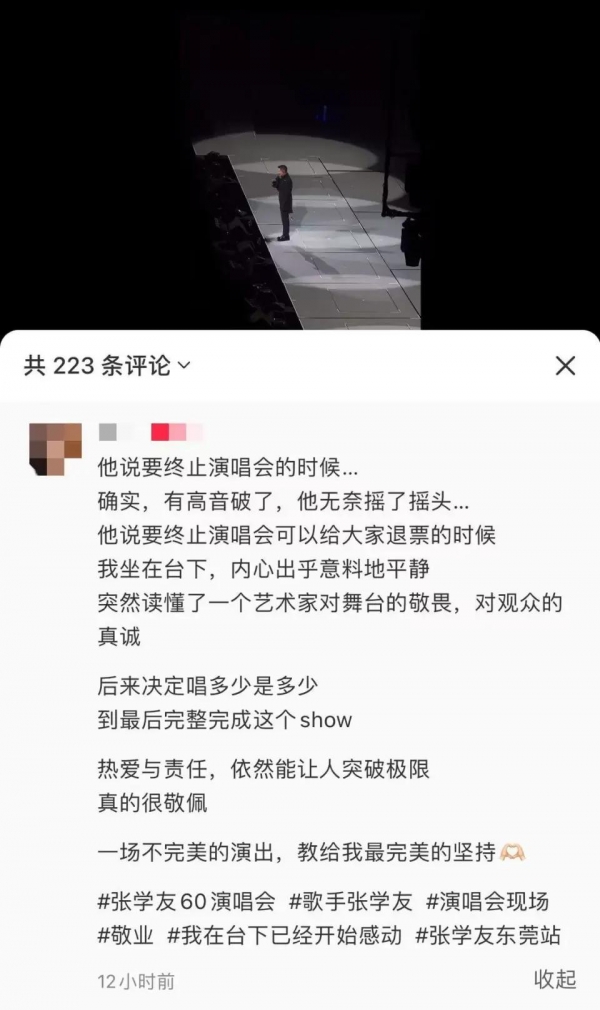Open hashtag #演唱会现场

pyautogui.click(x=487, y=902)
